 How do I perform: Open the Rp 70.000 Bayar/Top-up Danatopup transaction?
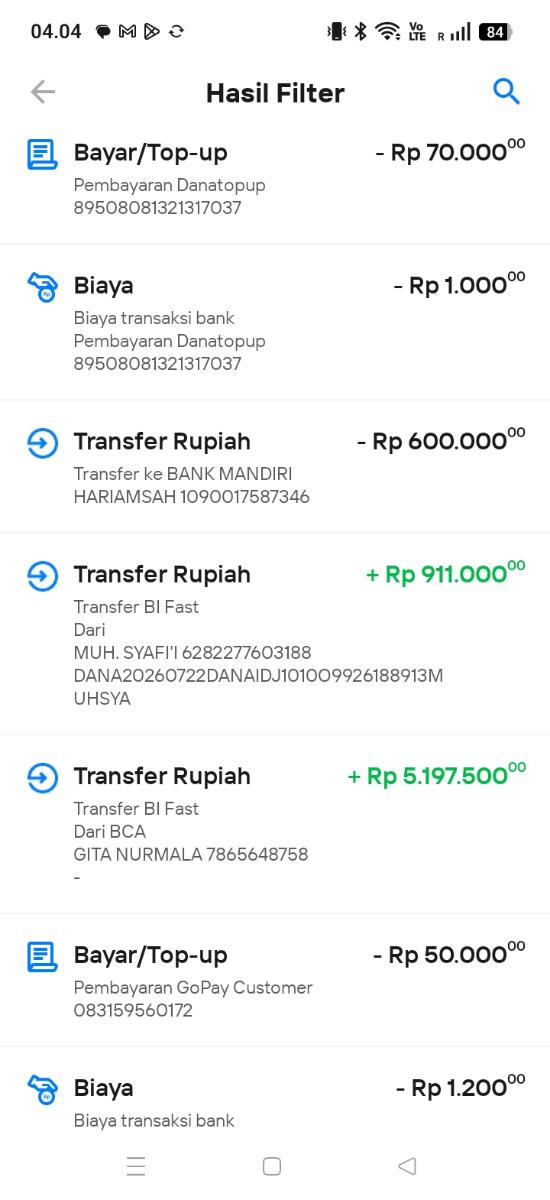tap(275, 181)
